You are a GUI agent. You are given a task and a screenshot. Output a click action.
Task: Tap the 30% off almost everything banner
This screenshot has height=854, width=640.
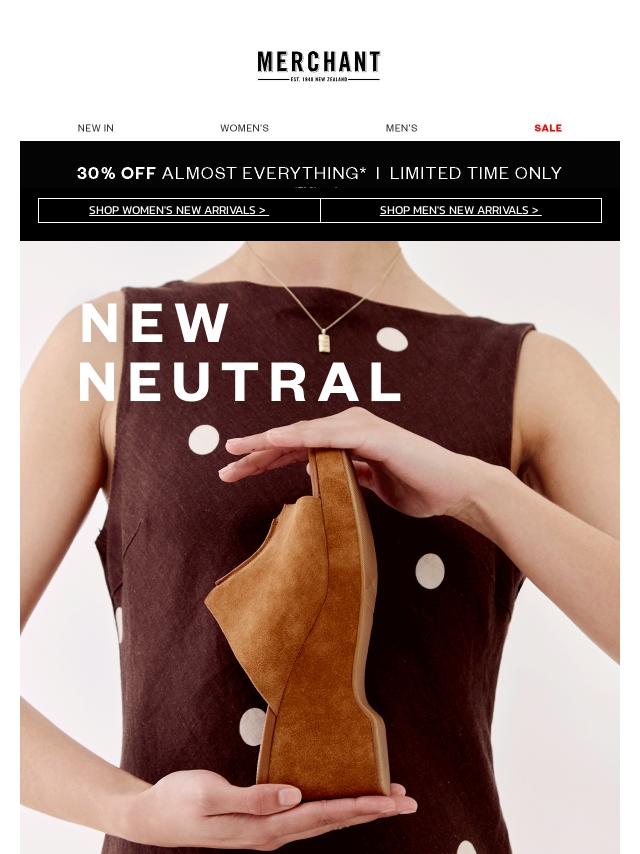[x=320, y=173]
